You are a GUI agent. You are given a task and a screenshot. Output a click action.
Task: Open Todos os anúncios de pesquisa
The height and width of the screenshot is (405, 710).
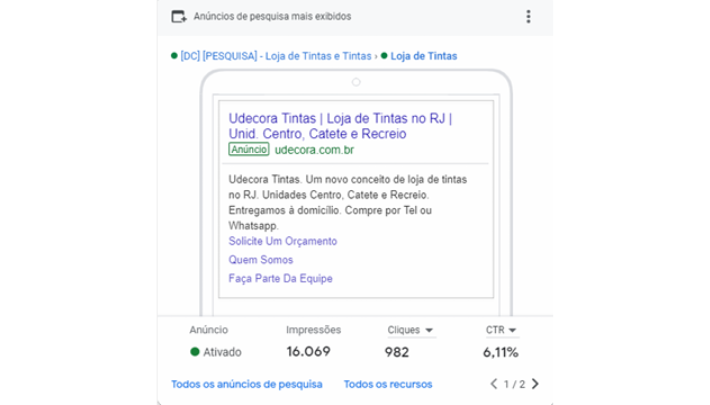247,383
